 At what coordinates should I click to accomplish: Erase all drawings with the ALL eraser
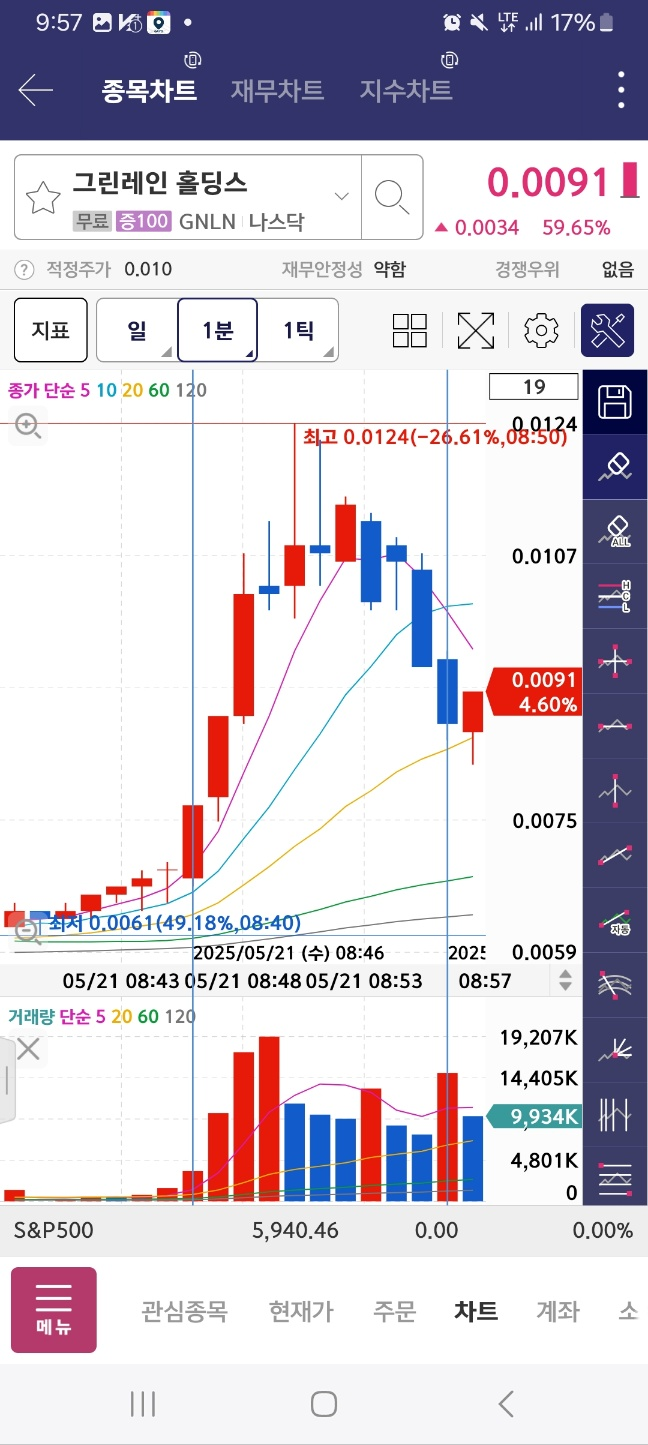[x=615, y=532]
